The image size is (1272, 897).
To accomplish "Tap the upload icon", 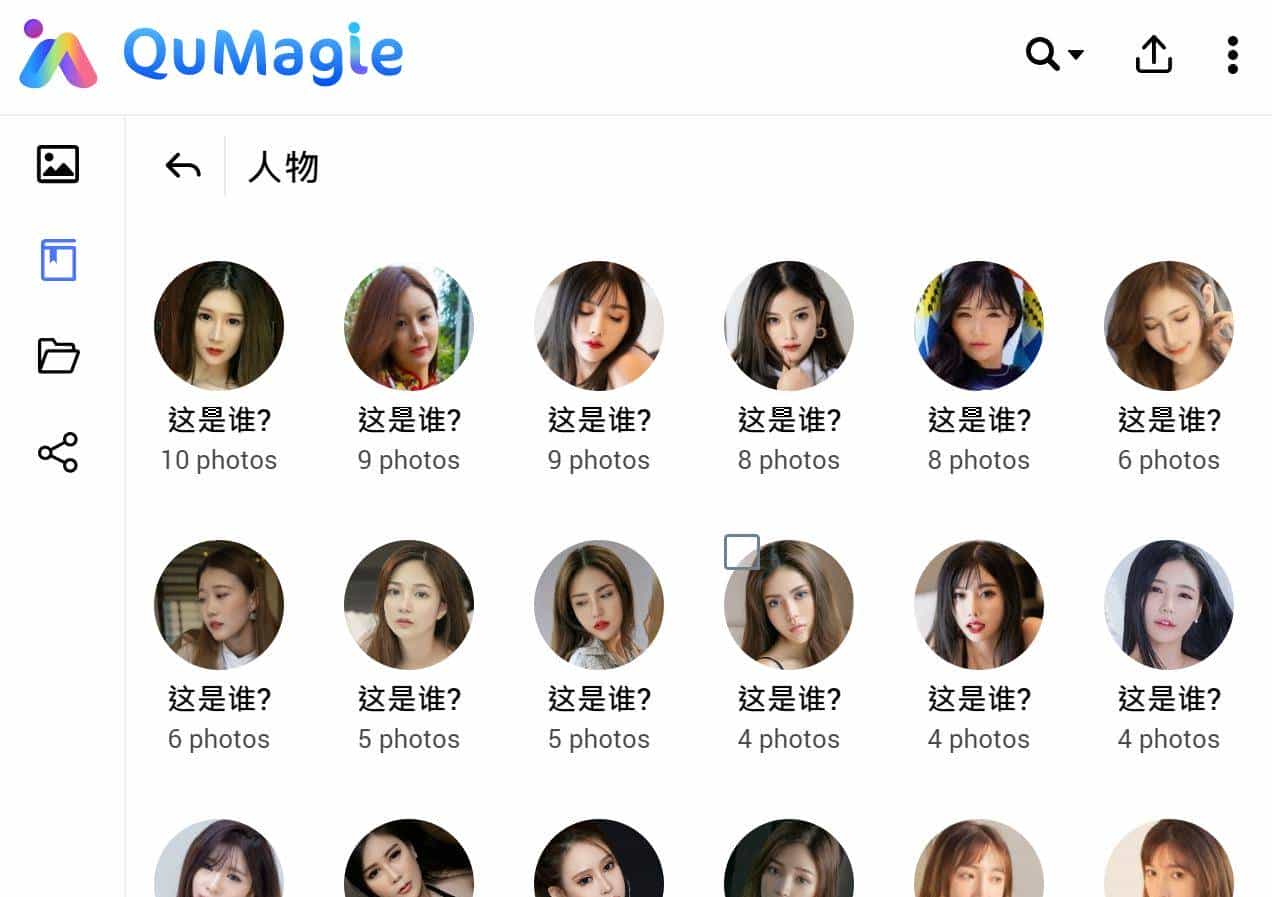I will (x=1153, y=55).
